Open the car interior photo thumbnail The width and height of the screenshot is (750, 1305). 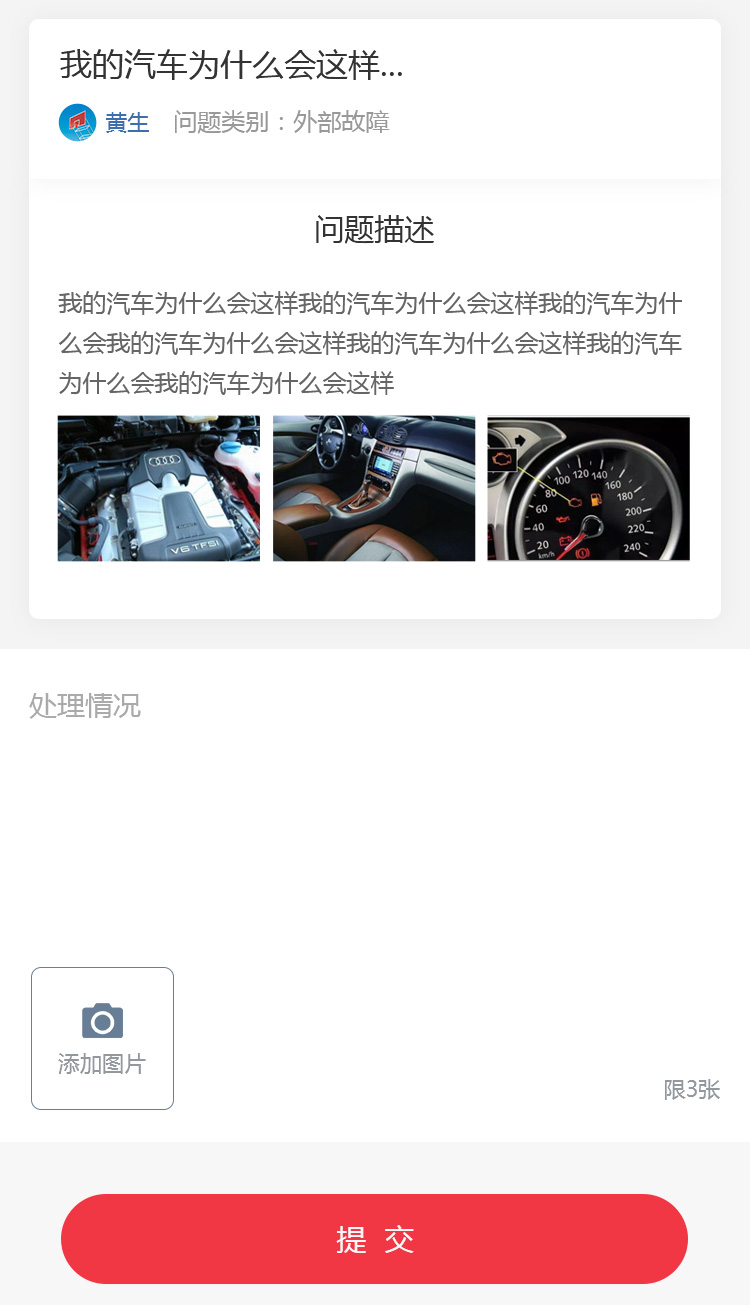(374, 488)
